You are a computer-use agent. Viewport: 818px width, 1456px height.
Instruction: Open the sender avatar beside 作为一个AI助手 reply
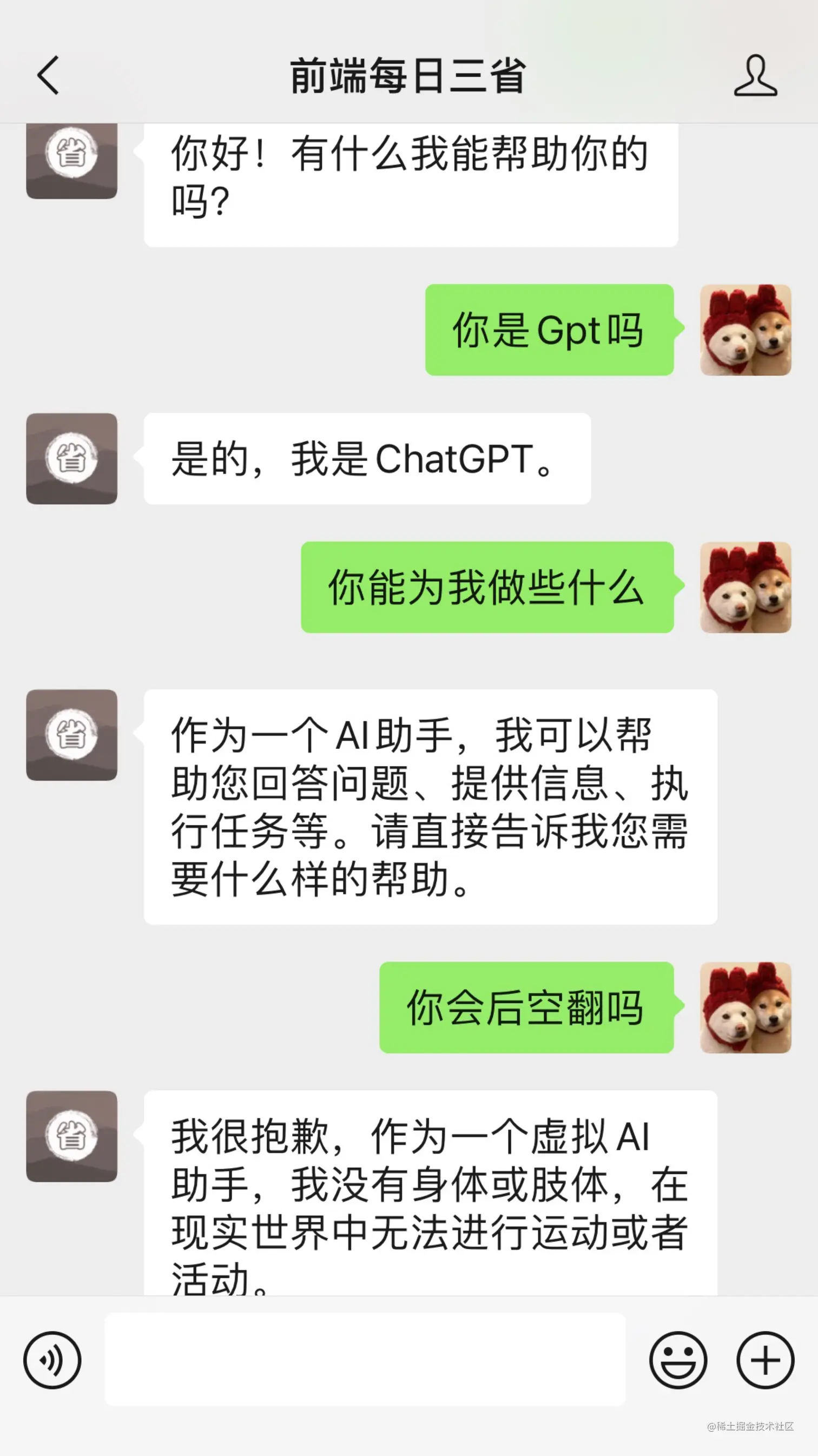[72, 735]
